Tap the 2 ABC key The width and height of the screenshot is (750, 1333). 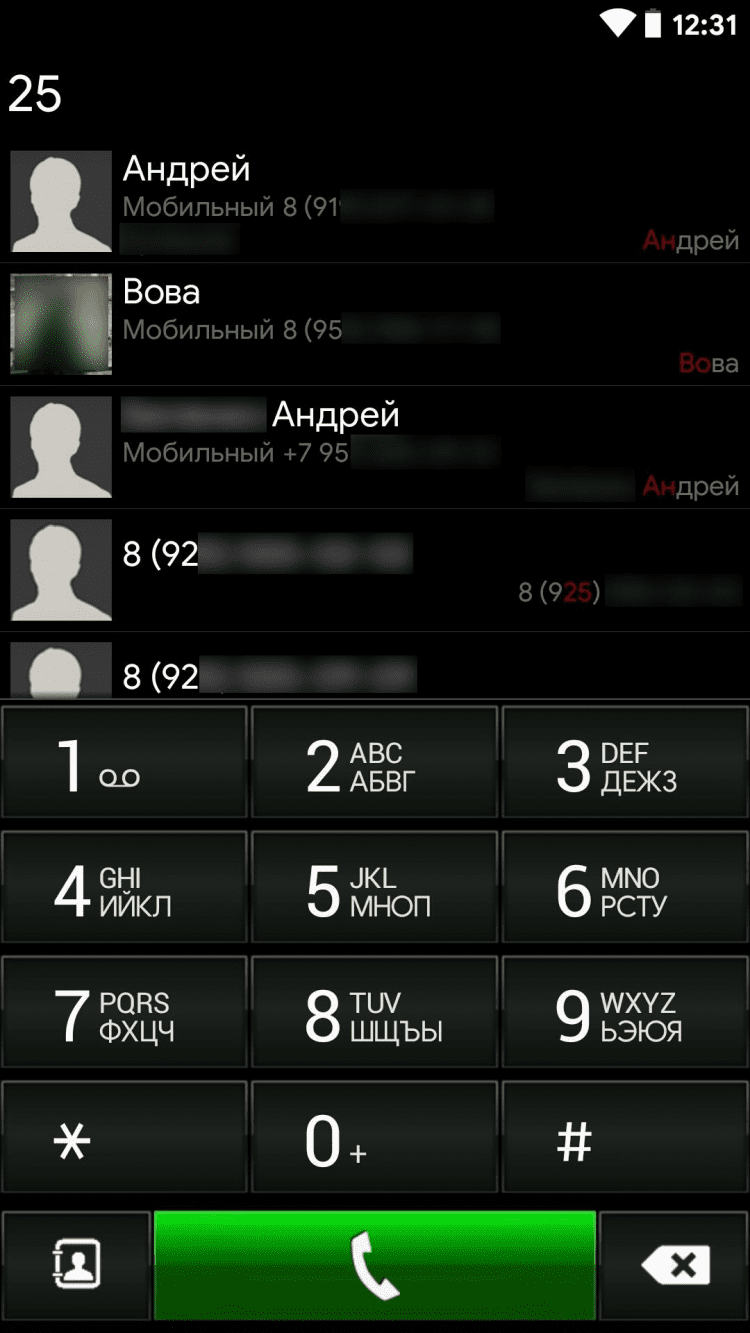pos(374,763)
